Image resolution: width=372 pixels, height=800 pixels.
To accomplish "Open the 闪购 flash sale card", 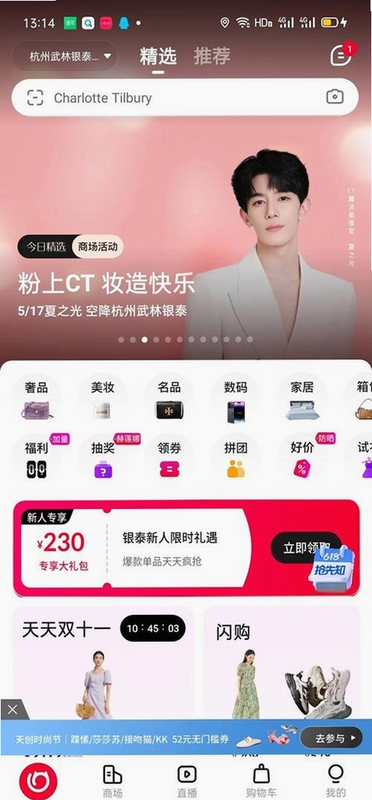I will pyautogui.click(x=282, y=662).
